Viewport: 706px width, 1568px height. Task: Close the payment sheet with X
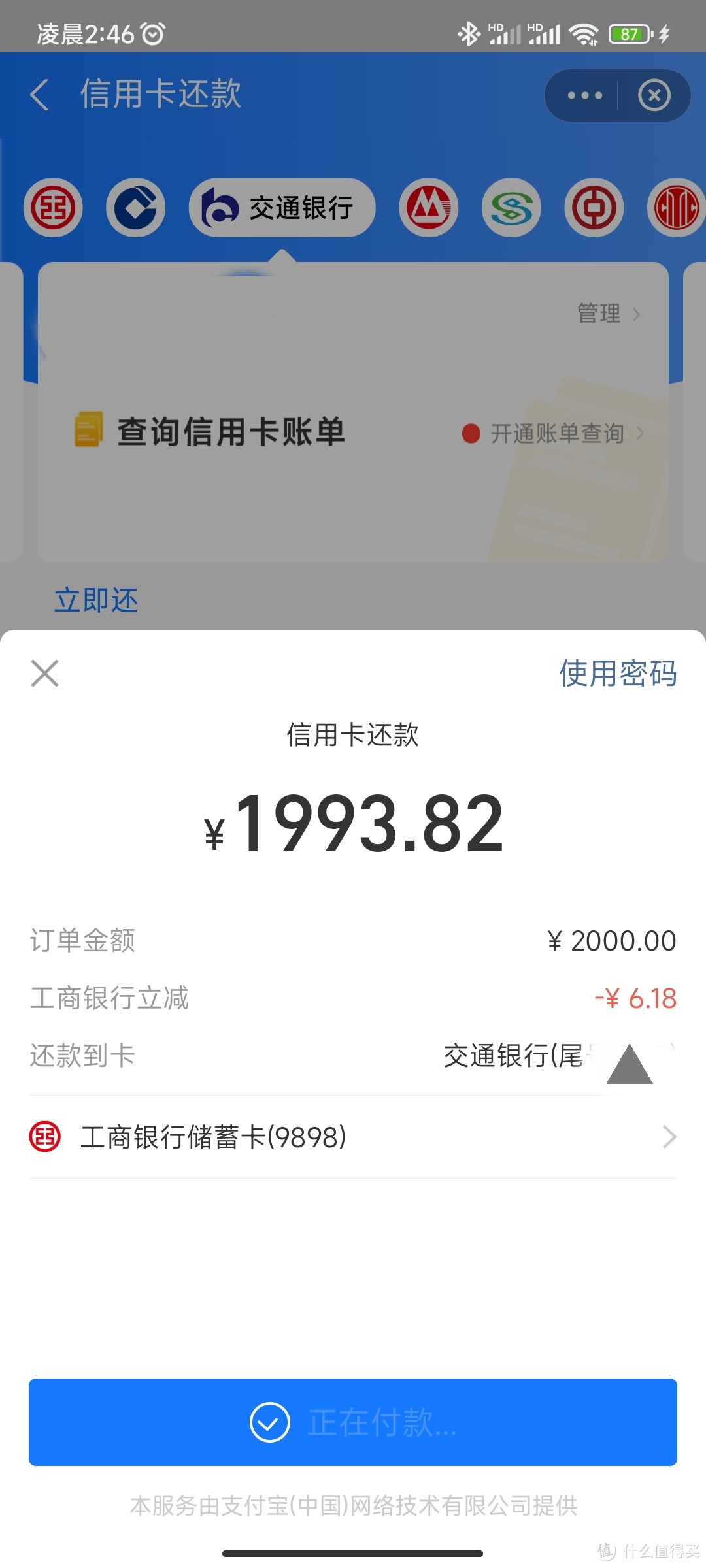[x=44, y=673]
